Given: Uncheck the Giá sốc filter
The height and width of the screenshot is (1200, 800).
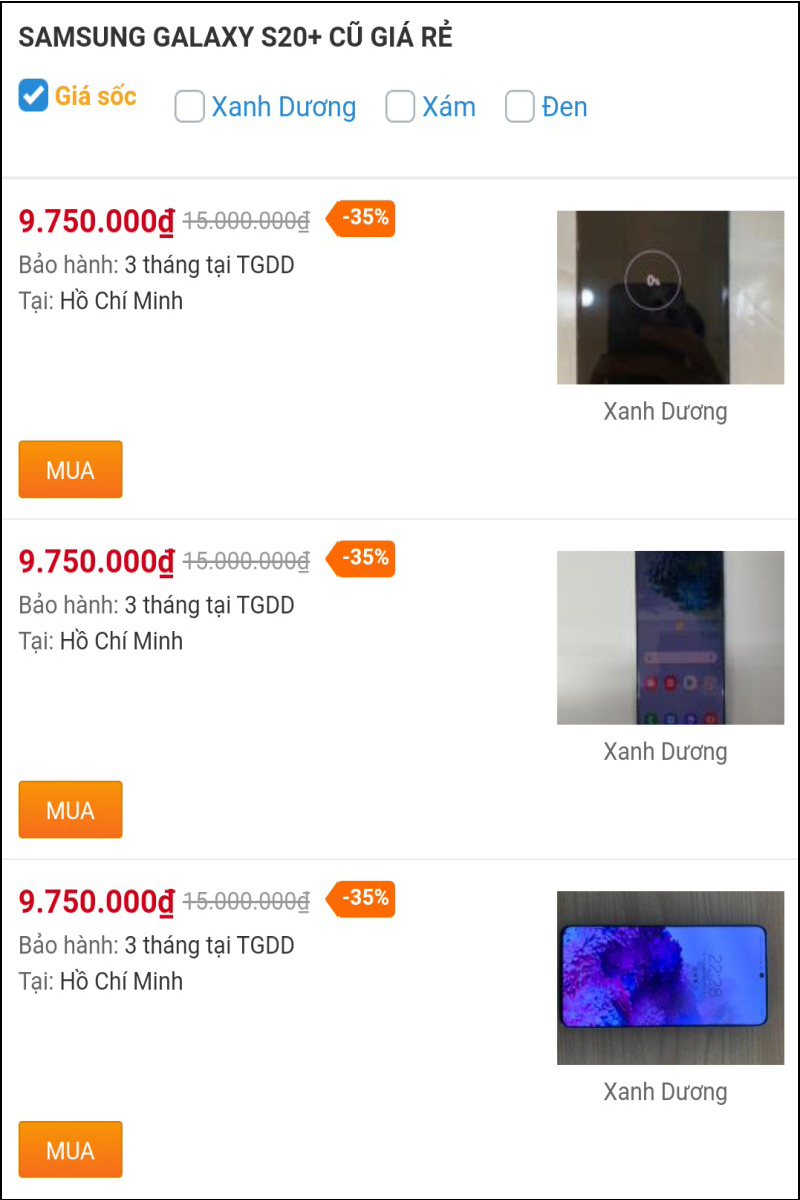Looking at the screenshot, I should pyautogui.click(x=34, y=96).
